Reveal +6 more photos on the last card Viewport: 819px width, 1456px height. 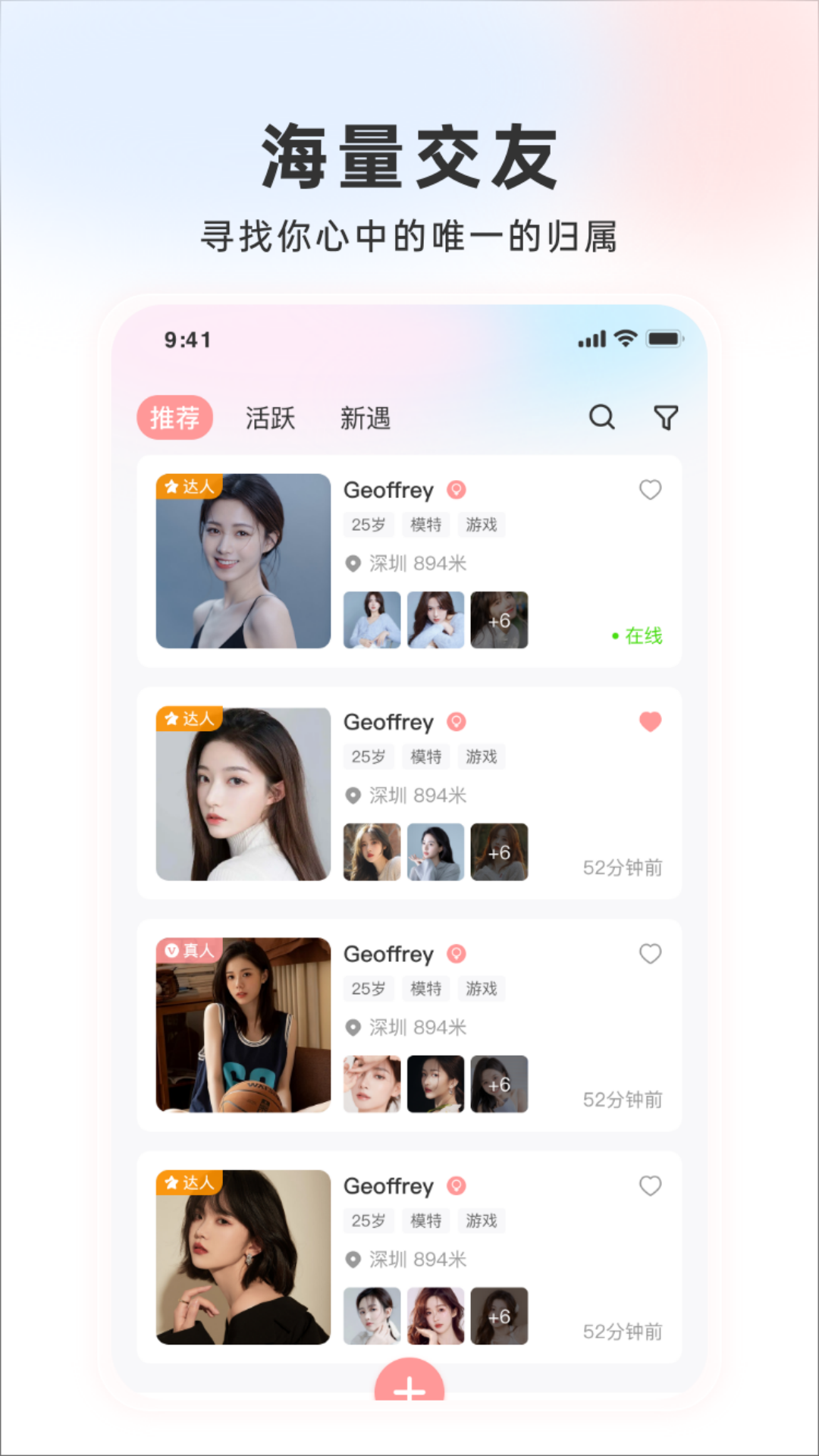500,1316
